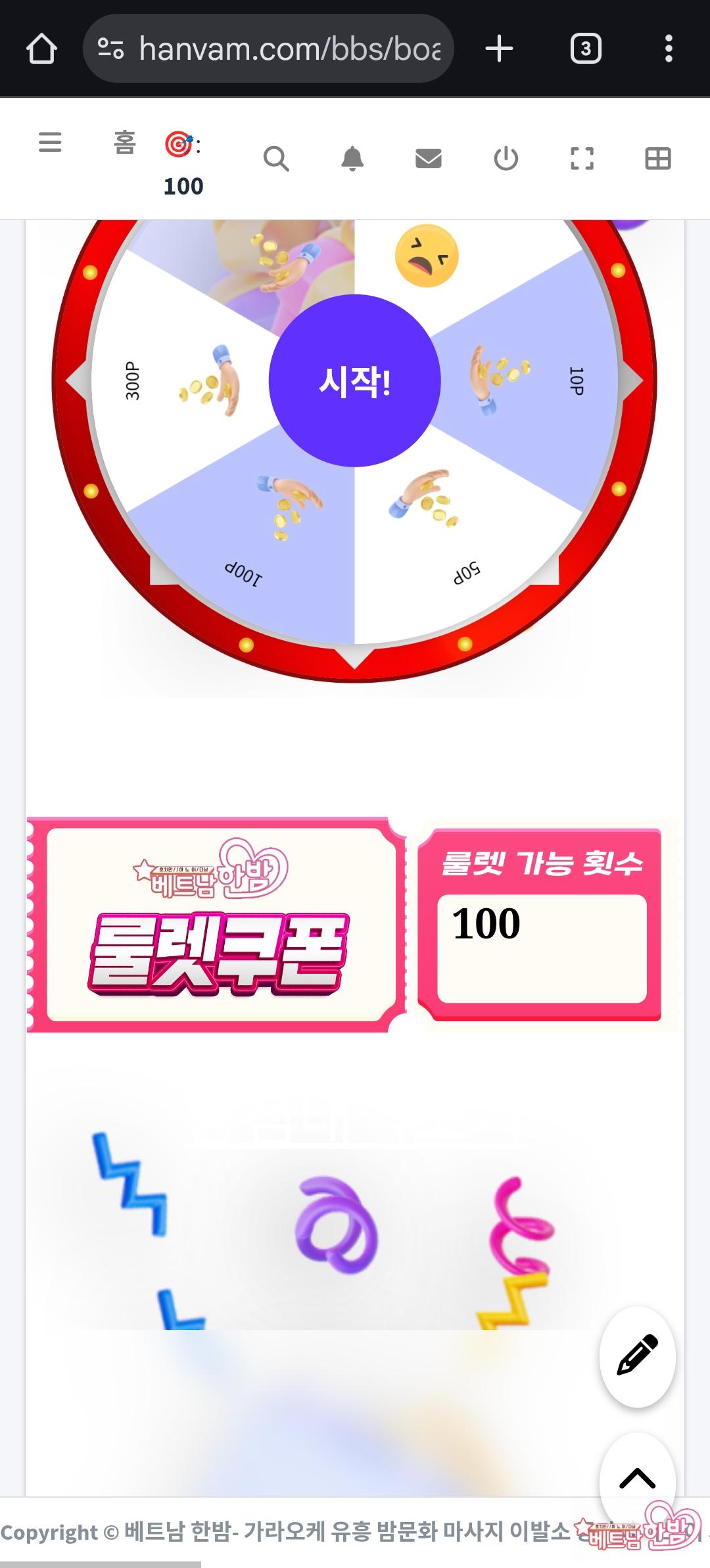View the three open tabs
Image resolution: width=710 pixels, height=1568 pixels.
[x=586, y=49]
